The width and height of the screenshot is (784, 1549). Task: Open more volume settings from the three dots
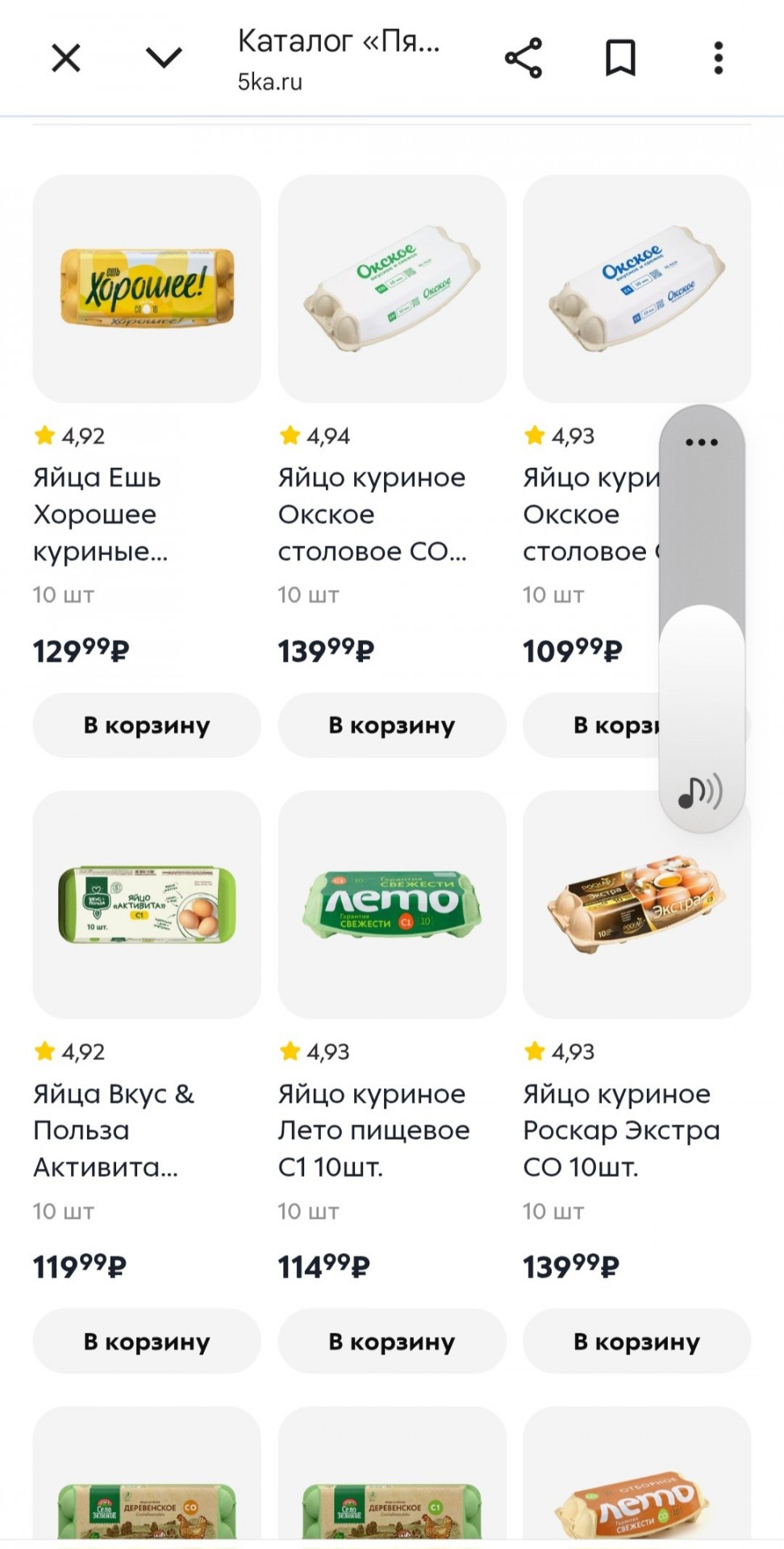click(x=701, y=442)
